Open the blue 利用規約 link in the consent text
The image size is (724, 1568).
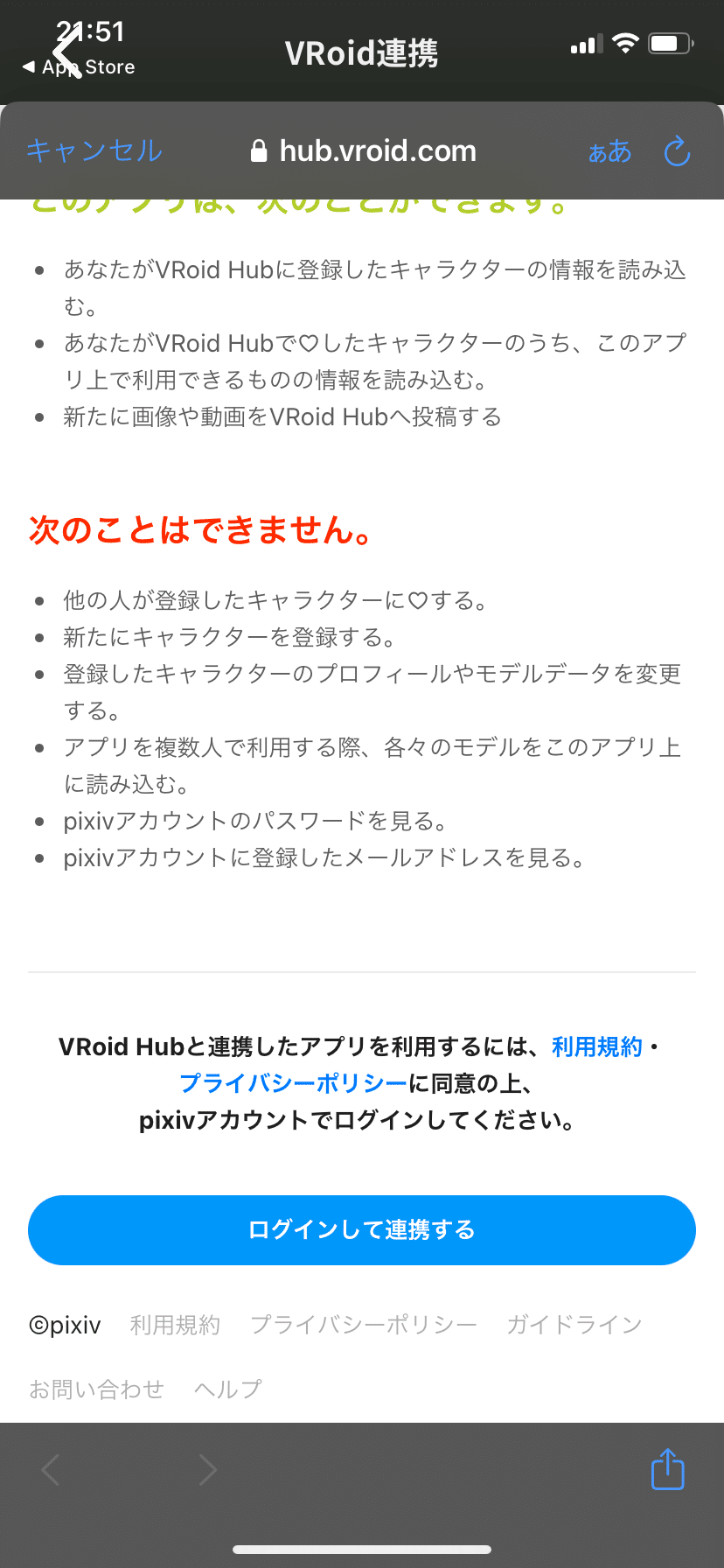click(x=597, y=1046)
